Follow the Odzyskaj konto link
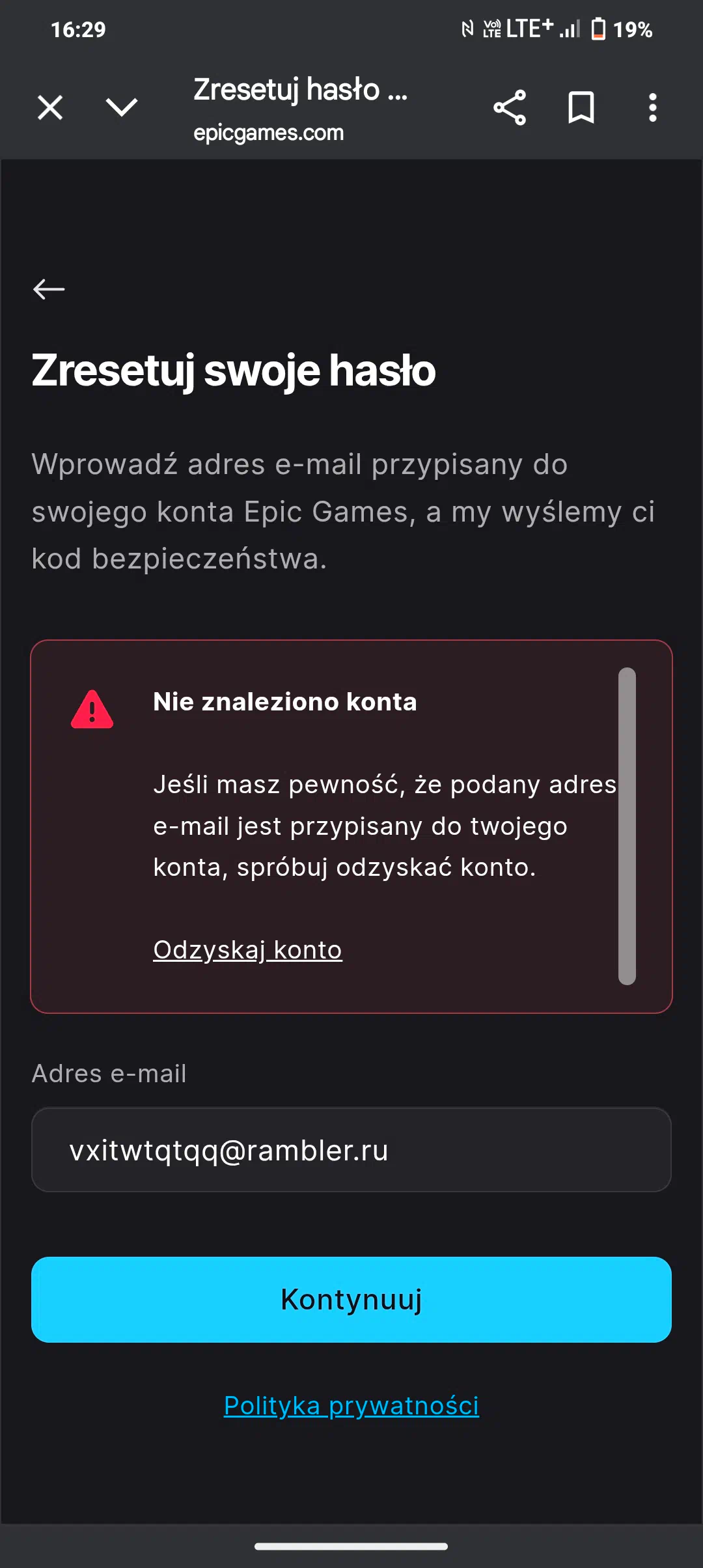The height and width of the screenshot is (1568, 703). pos(247,950)
